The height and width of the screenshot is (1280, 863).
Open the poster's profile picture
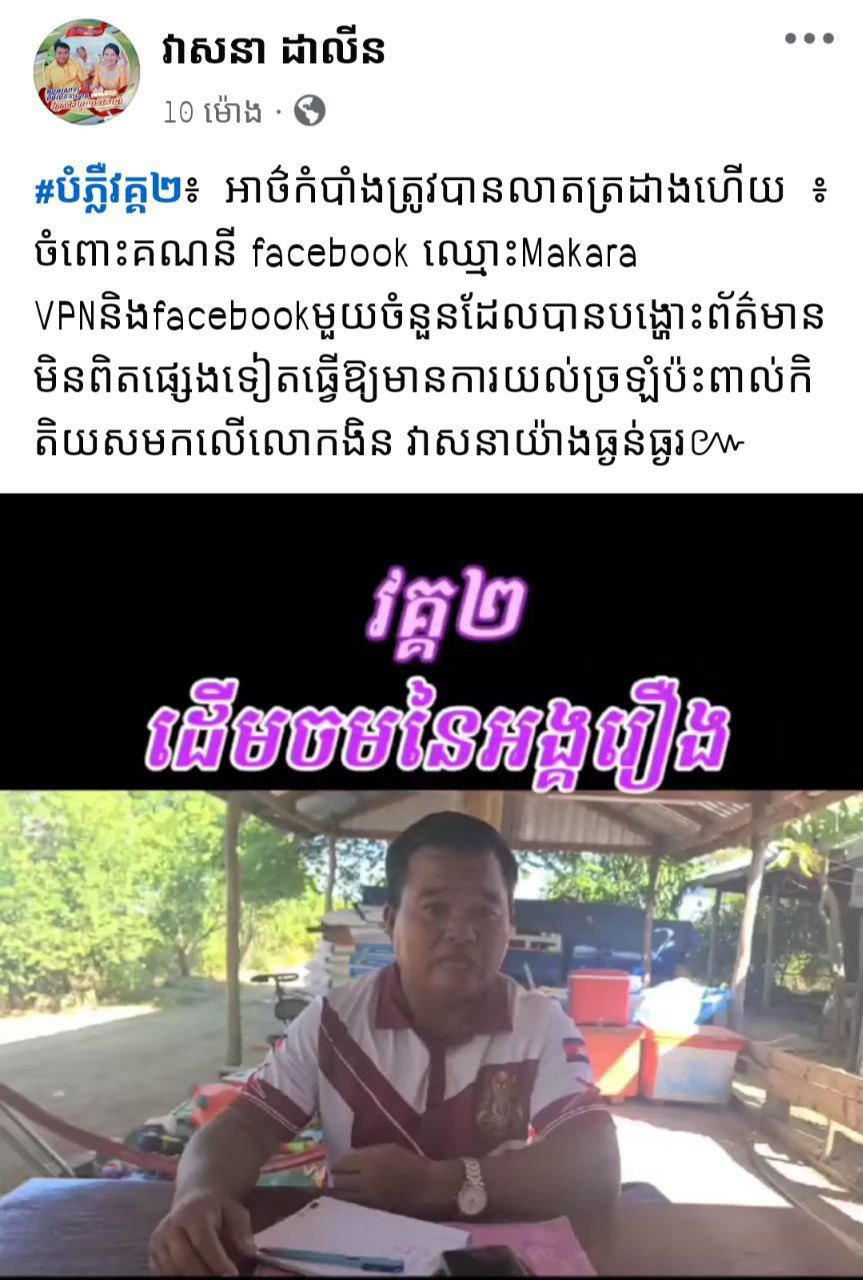click(x=86, y=72)
